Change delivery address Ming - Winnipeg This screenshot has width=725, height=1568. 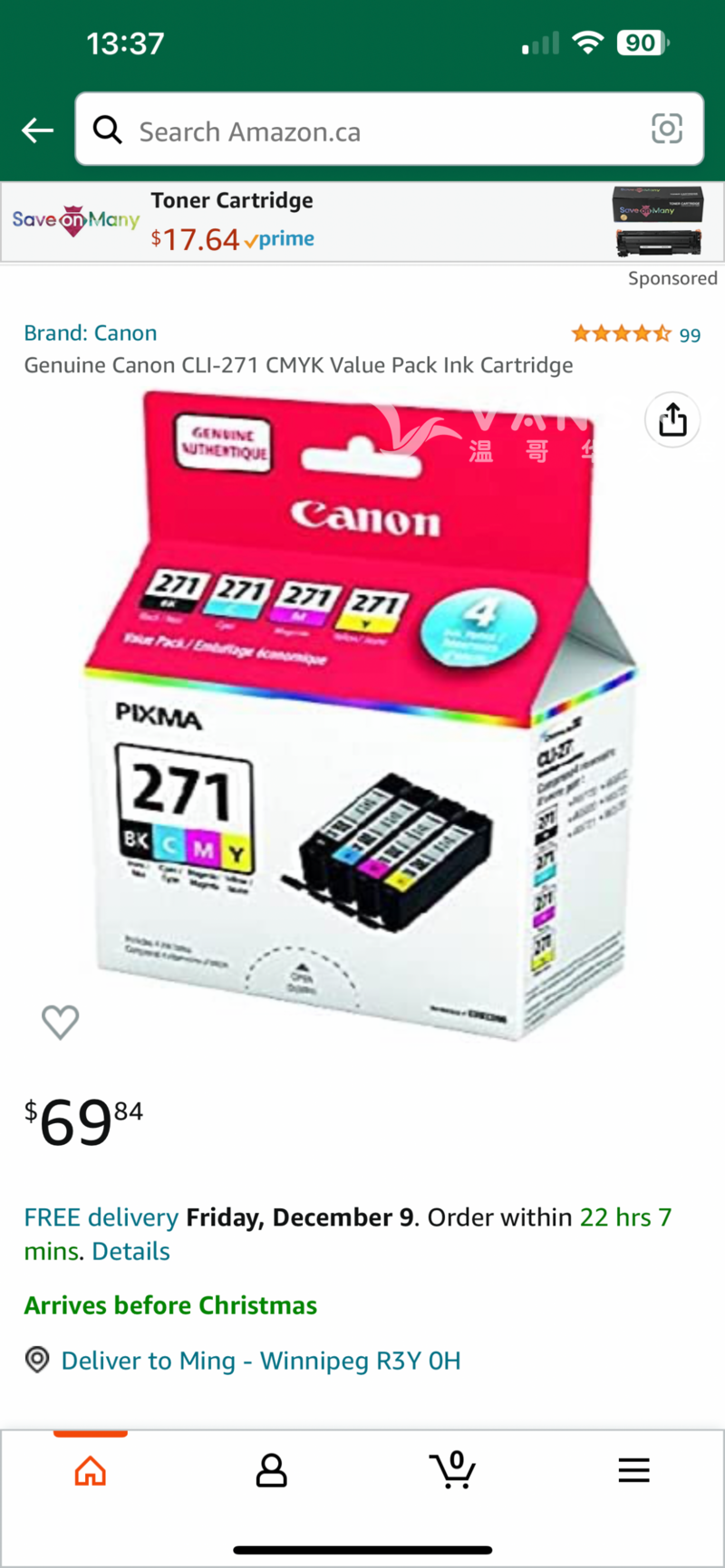tap(260, 1361)
